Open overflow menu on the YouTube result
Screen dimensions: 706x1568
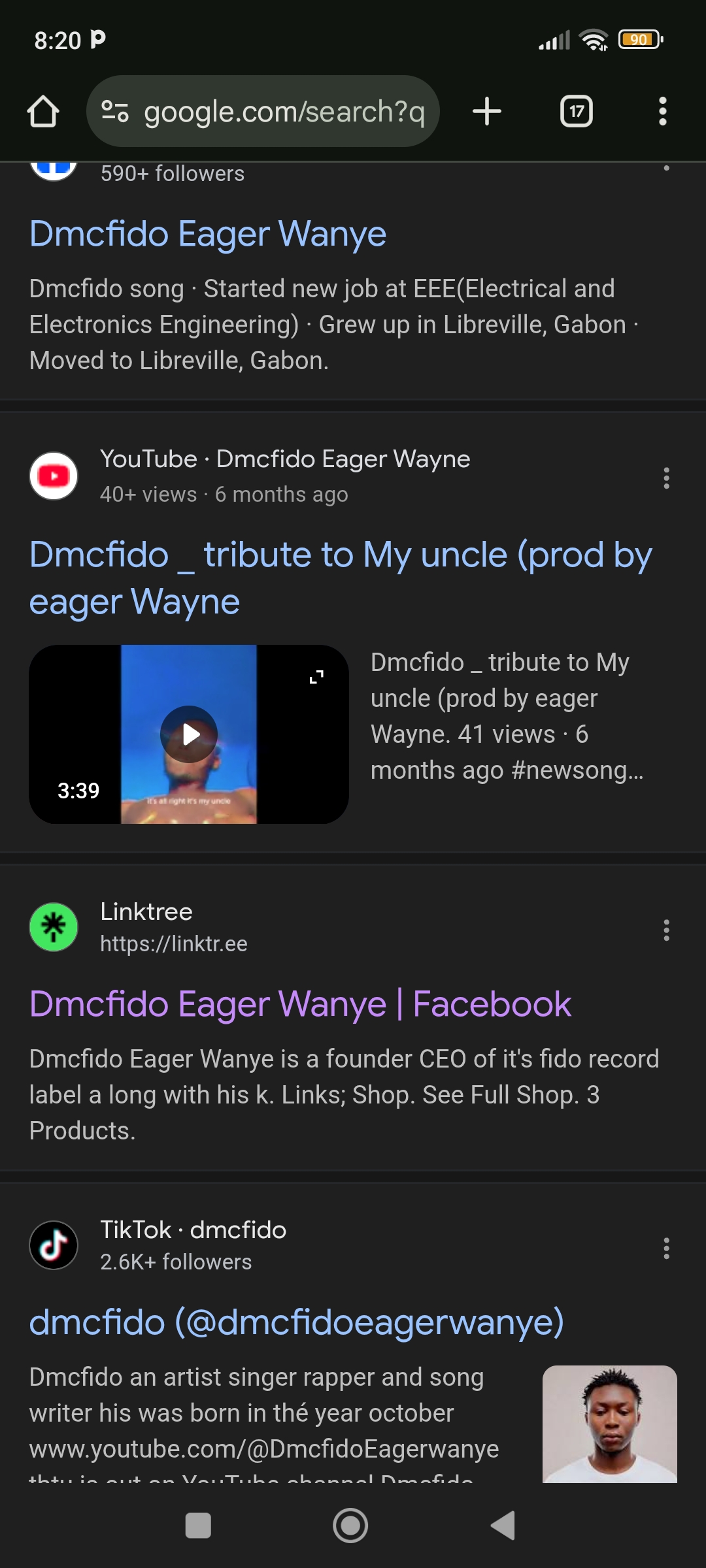[666, 479]
